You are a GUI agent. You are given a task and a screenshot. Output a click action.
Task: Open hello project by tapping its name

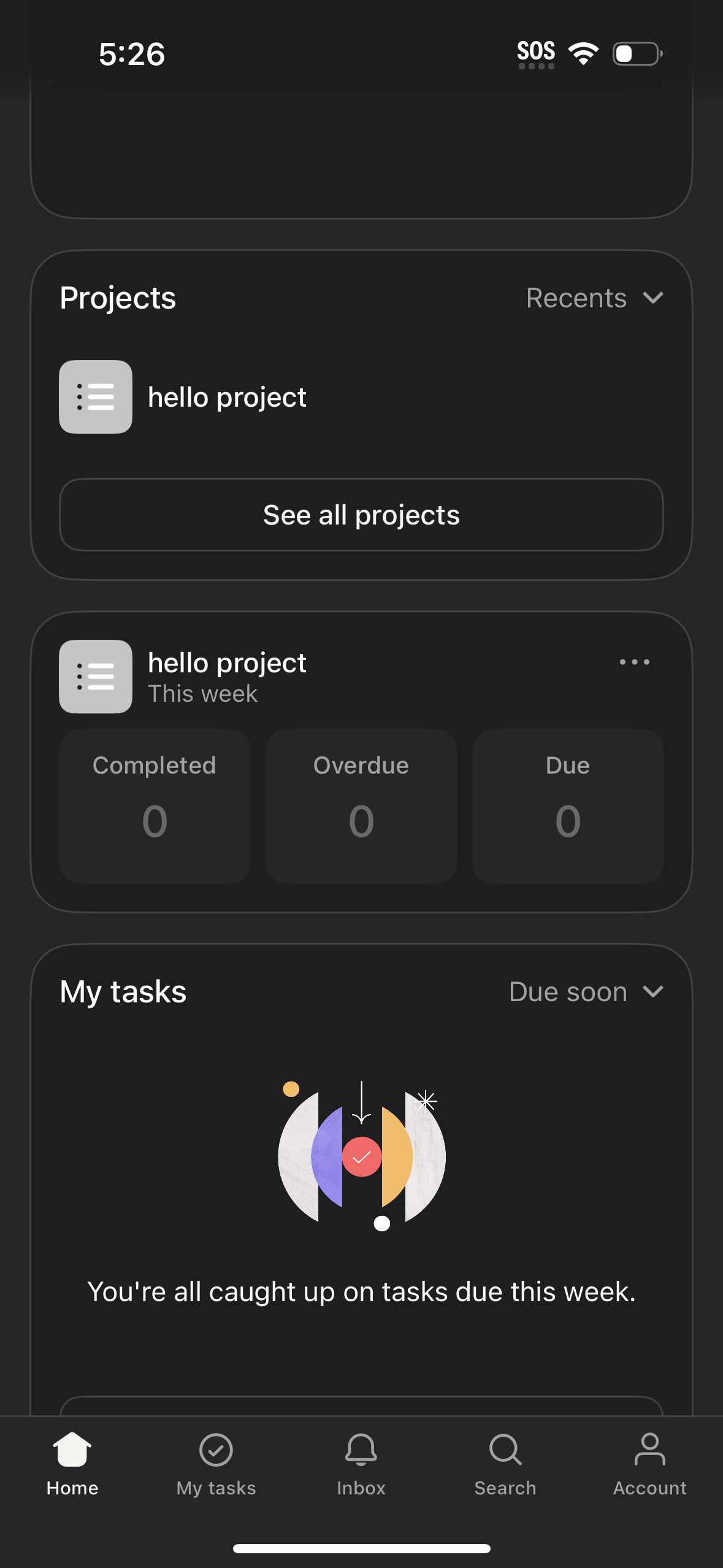(228, 396)
